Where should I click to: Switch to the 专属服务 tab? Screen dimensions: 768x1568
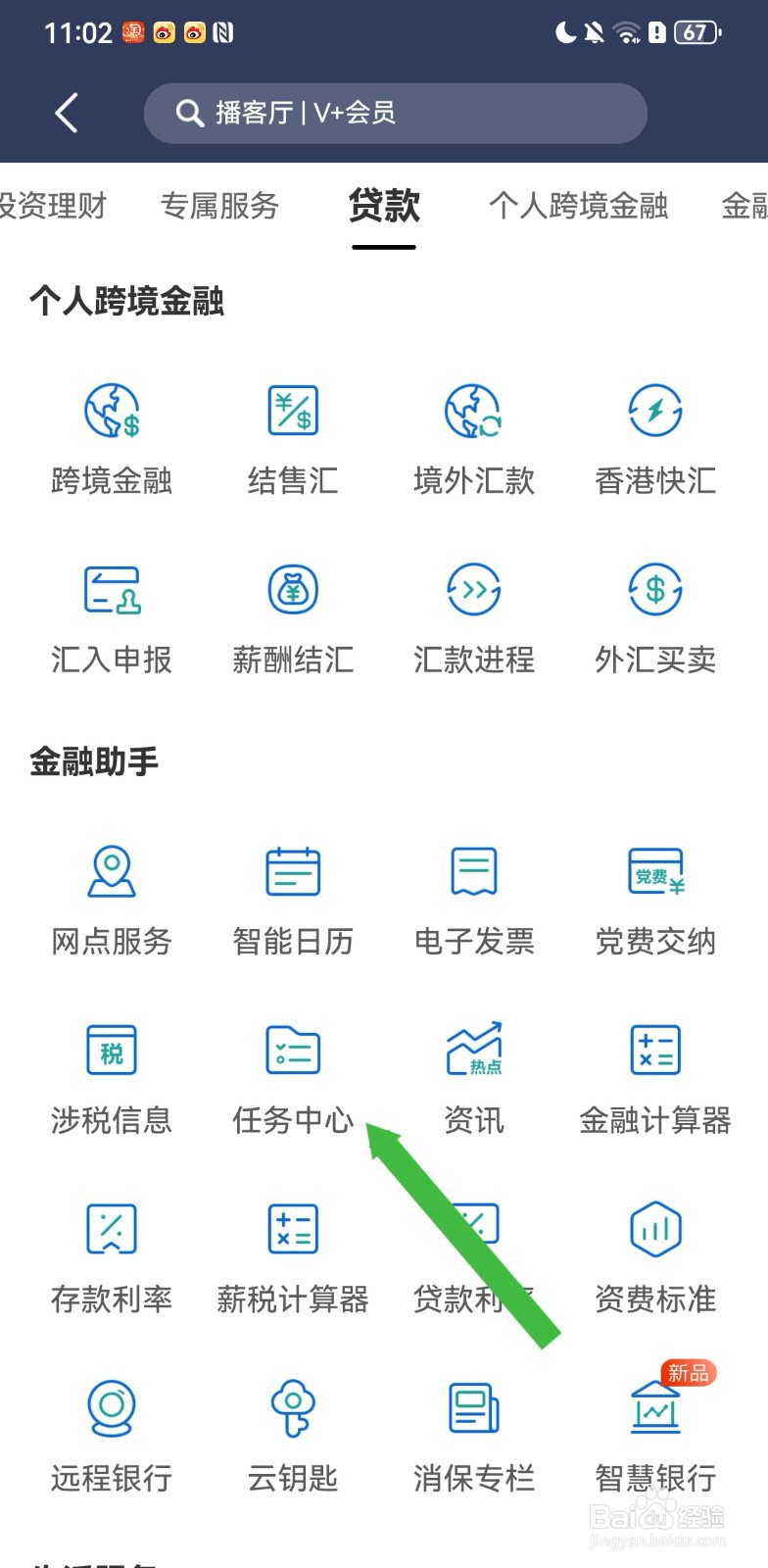coord(219,206)
